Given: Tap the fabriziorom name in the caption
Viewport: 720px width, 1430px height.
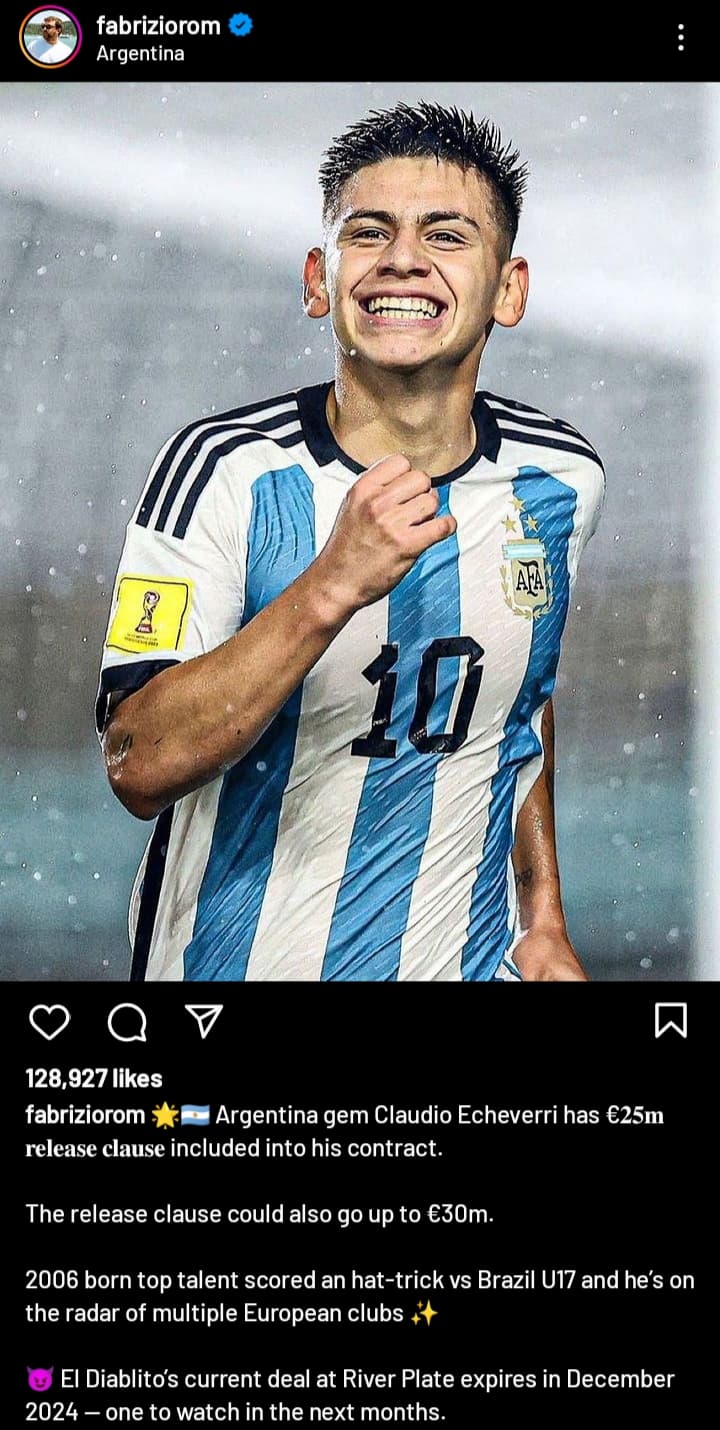Looking at the screenshot, I should coord(85,1115).
